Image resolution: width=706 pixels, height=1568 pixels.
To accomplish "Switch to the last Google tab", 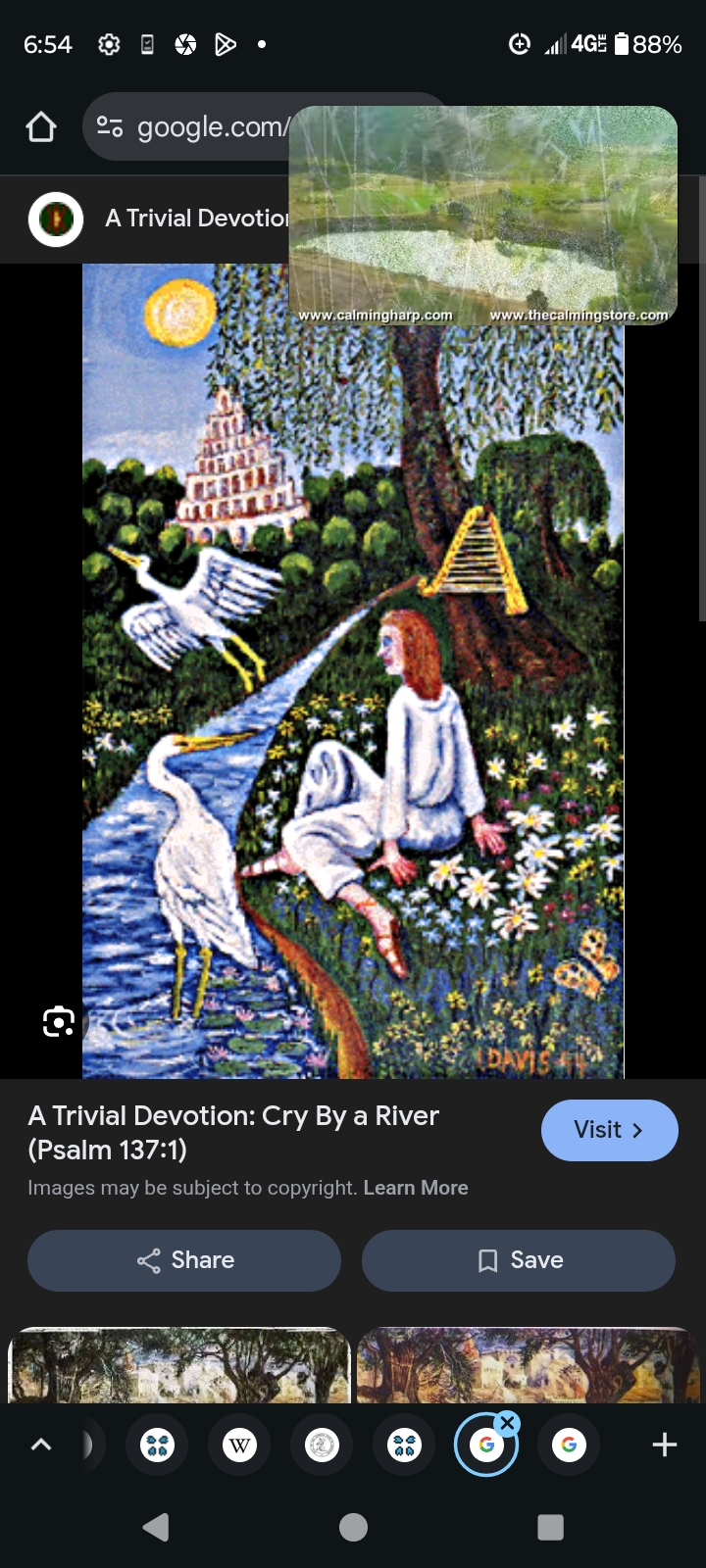I will pyautogui.click(x=569, y=1445).
